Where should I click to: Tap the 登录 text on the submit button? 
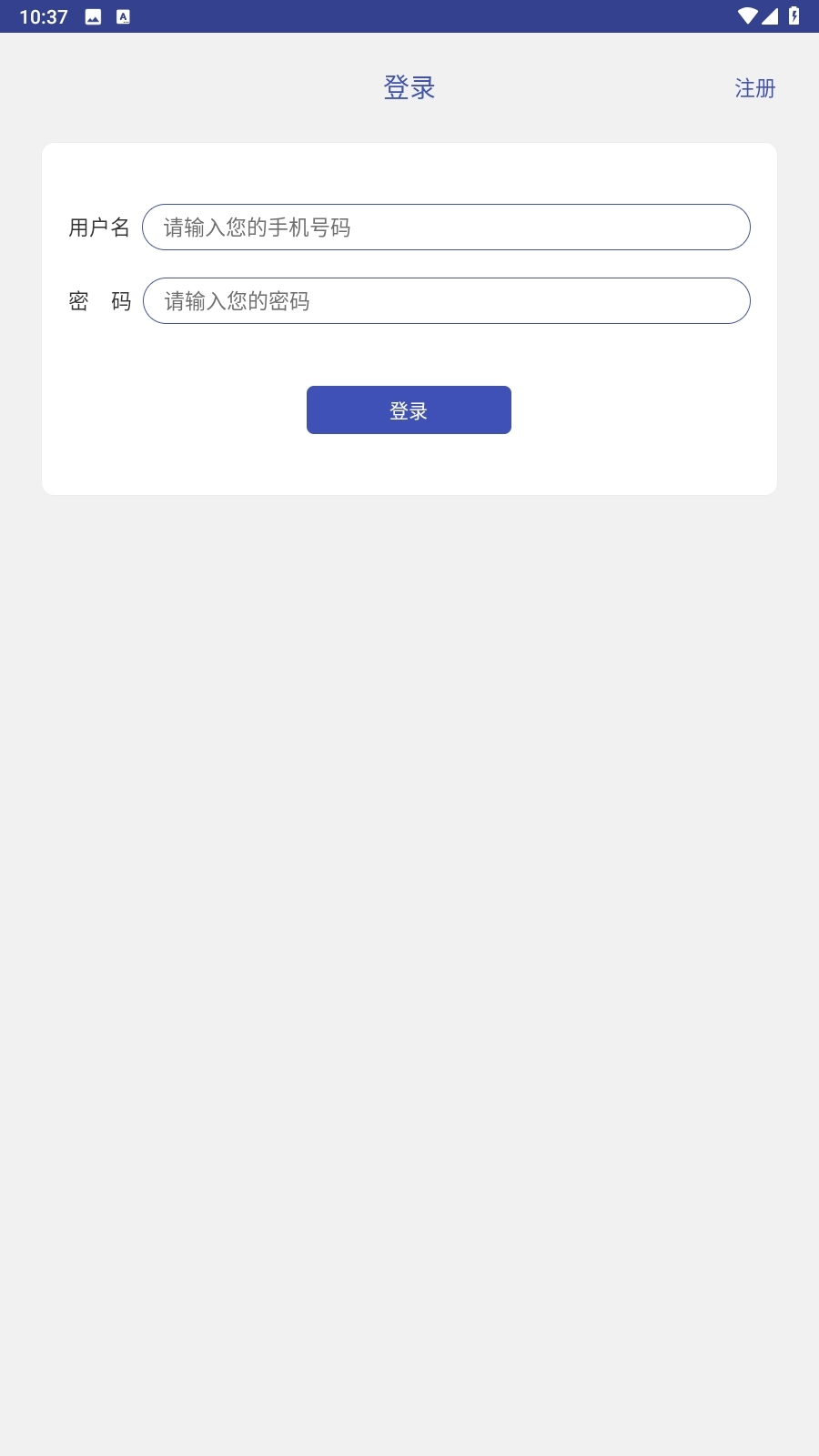coord(409,409)
